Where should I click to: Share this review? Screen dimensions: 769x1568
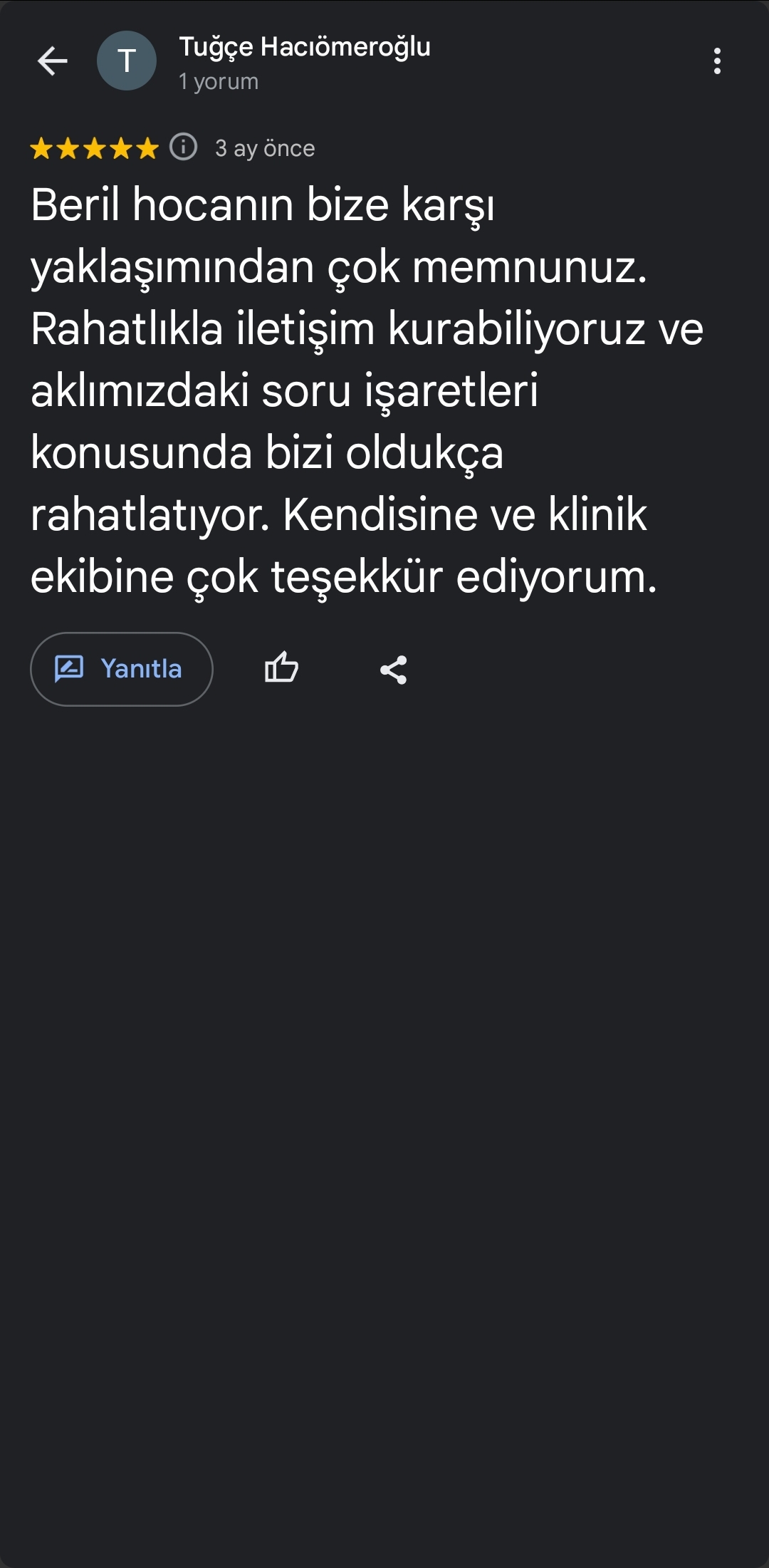pyautogui.click(x=393, y=670)
